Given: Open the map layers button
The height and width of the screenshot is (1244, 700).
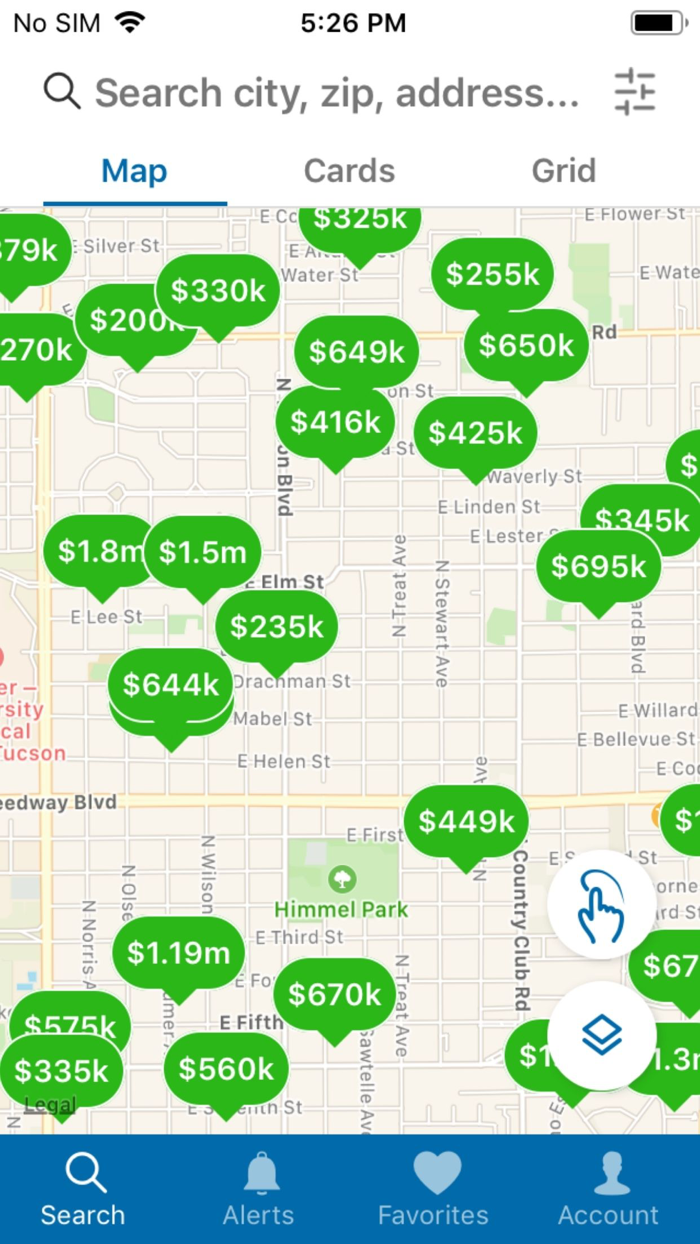Looking at the screenshot, I should 602,1036.
